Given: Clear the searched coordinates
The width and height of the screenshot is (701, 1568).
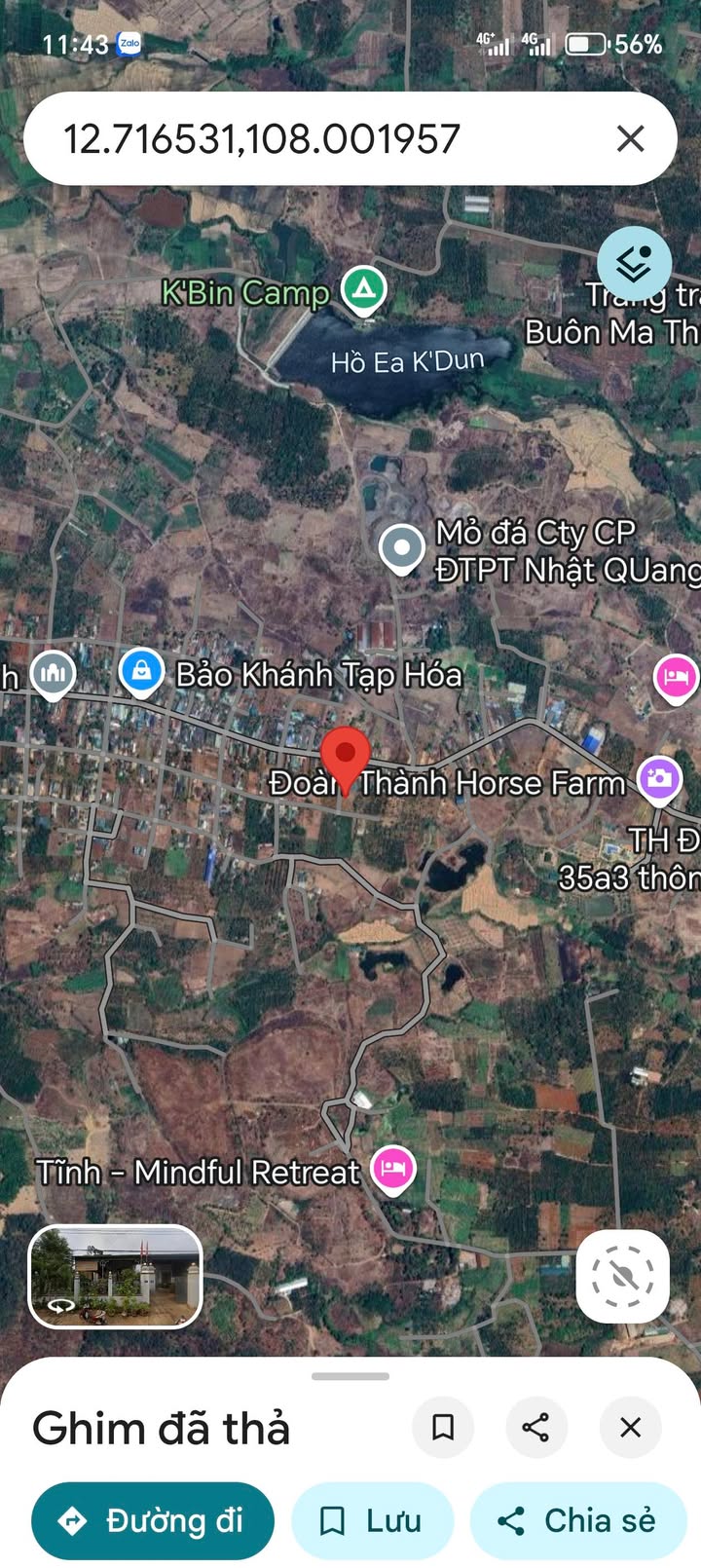Looking at the screenshot, I should point(630,138).
